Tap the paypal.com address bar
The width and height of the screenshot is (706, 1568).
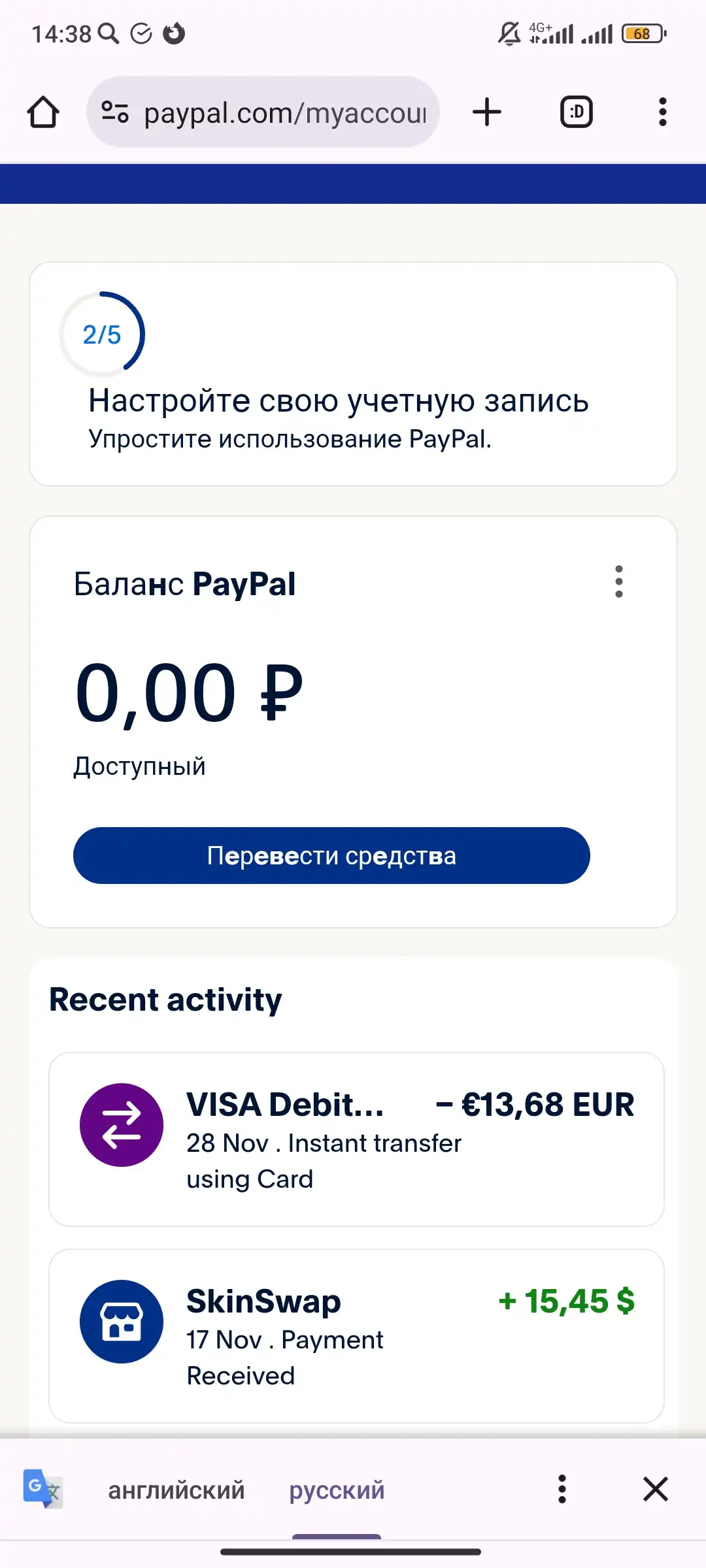click(x=263, y=112)
